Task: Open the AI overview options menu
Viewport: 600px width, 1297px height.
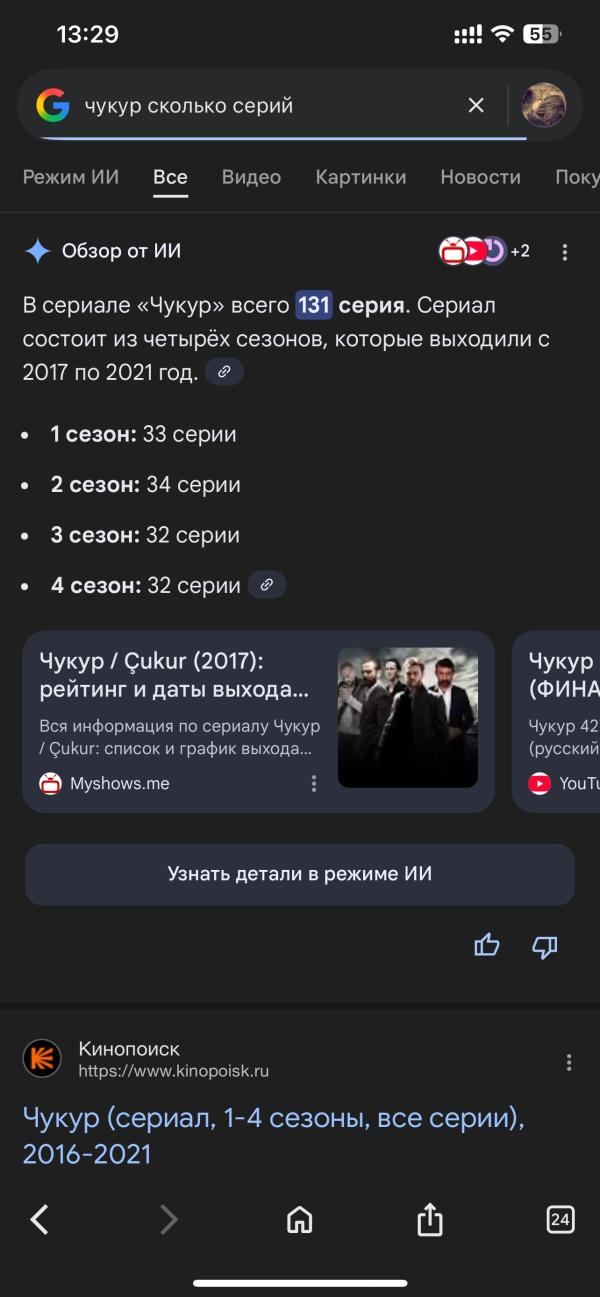Action: tap(565, 252)
